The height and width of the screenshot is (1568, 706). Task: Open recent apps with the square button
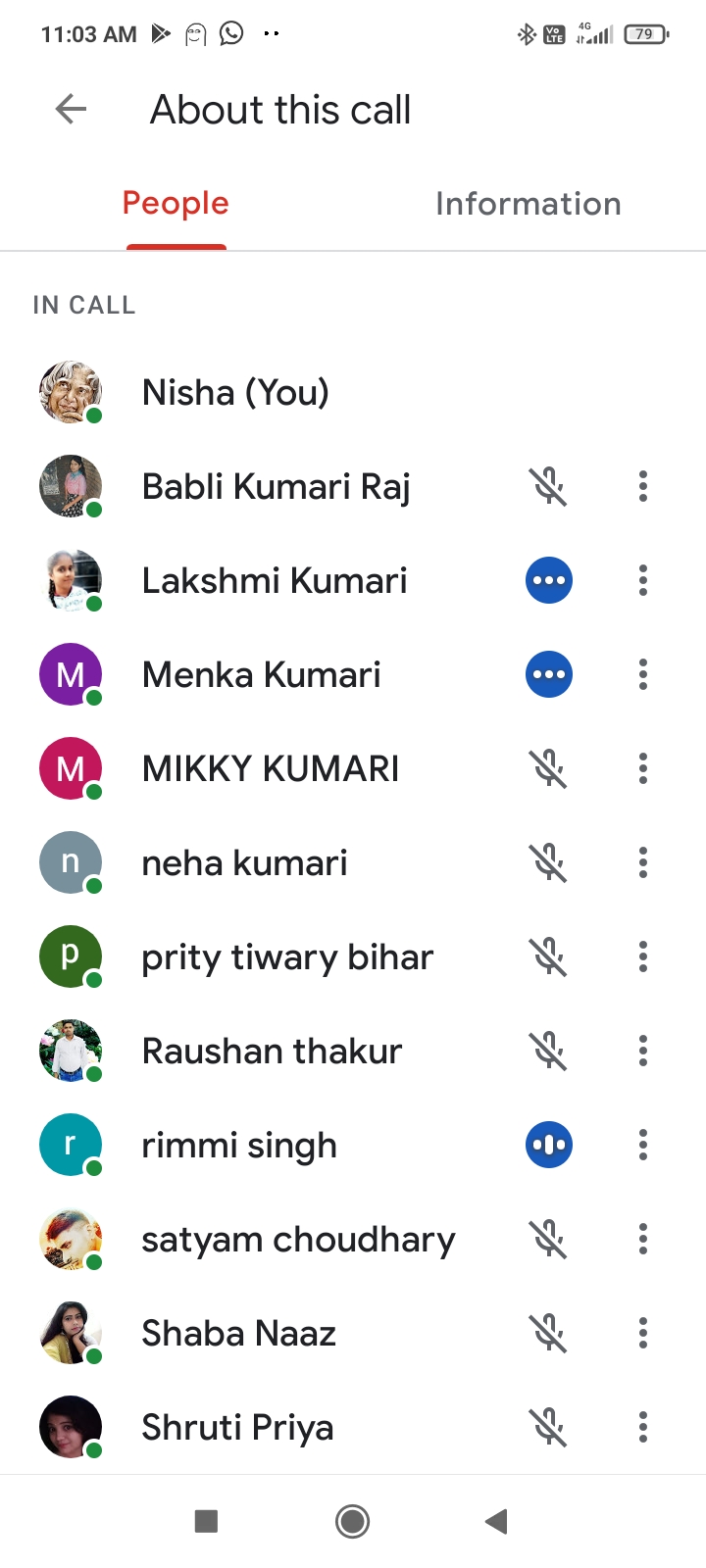pos(206,1521)
